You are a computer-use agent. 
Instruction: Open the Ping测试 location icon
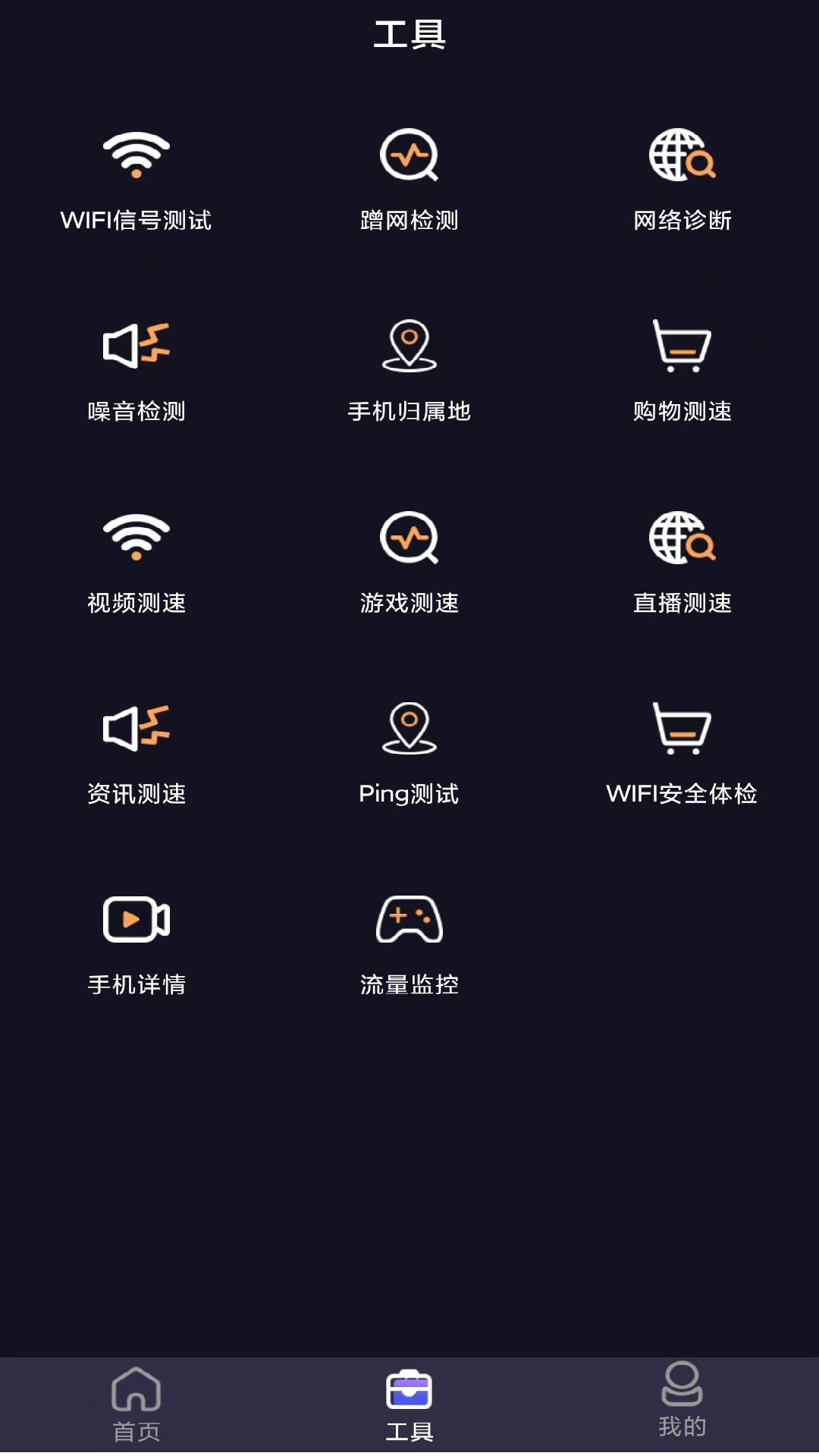coord(409,728)
